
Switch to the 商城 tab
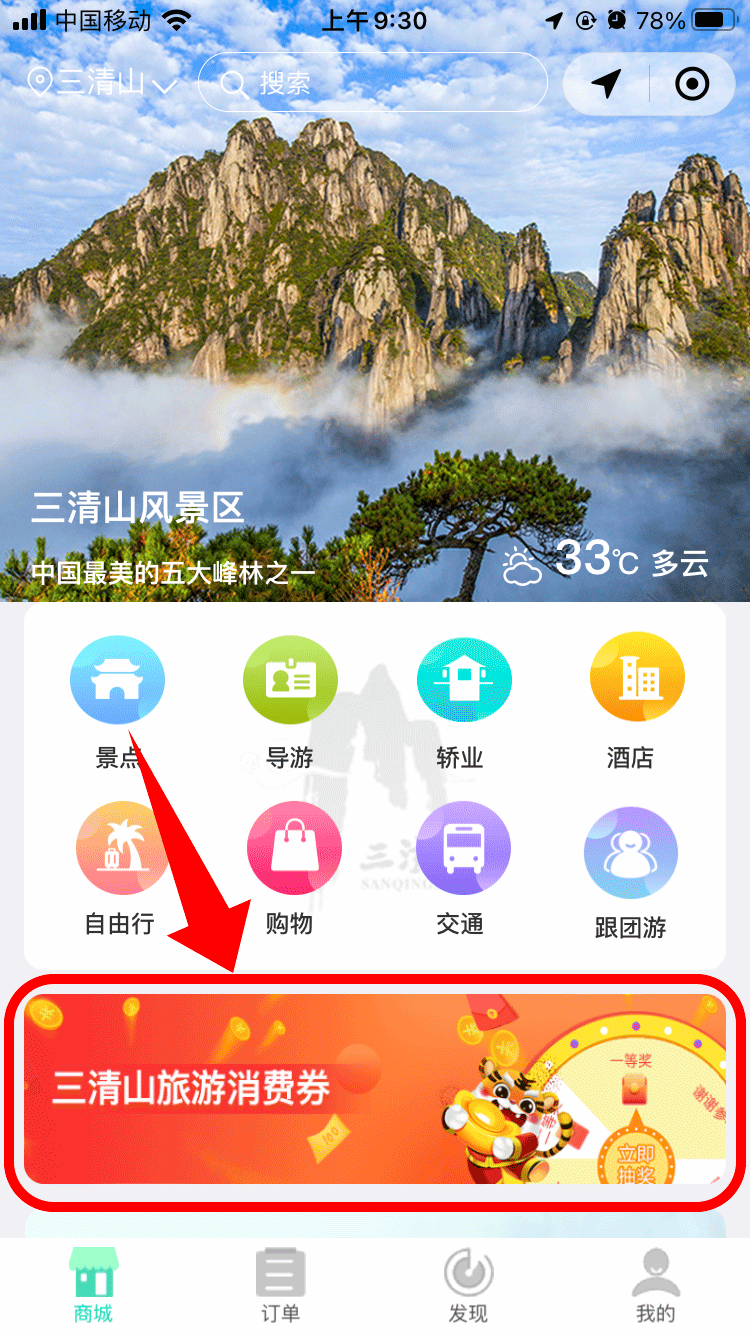pyautogui.click(x=94, y=1286)
